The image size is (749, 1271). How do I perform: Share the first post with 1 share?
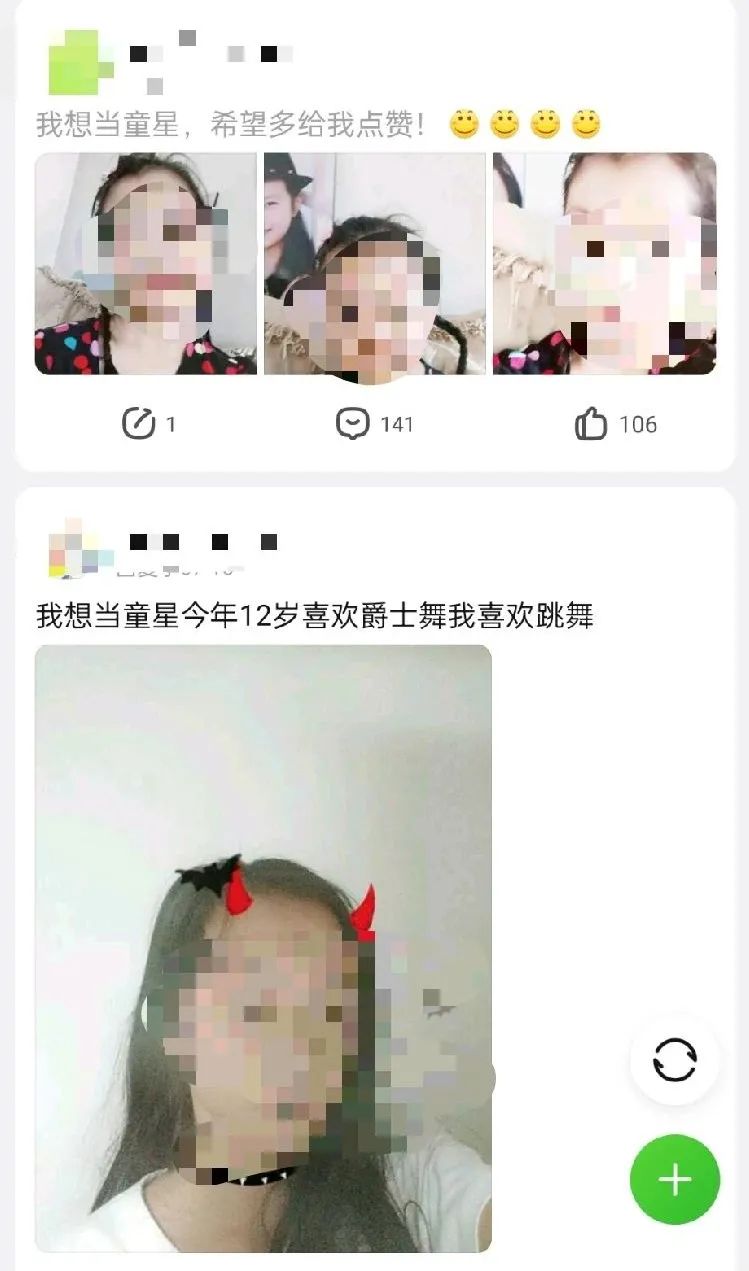point(148,424)
